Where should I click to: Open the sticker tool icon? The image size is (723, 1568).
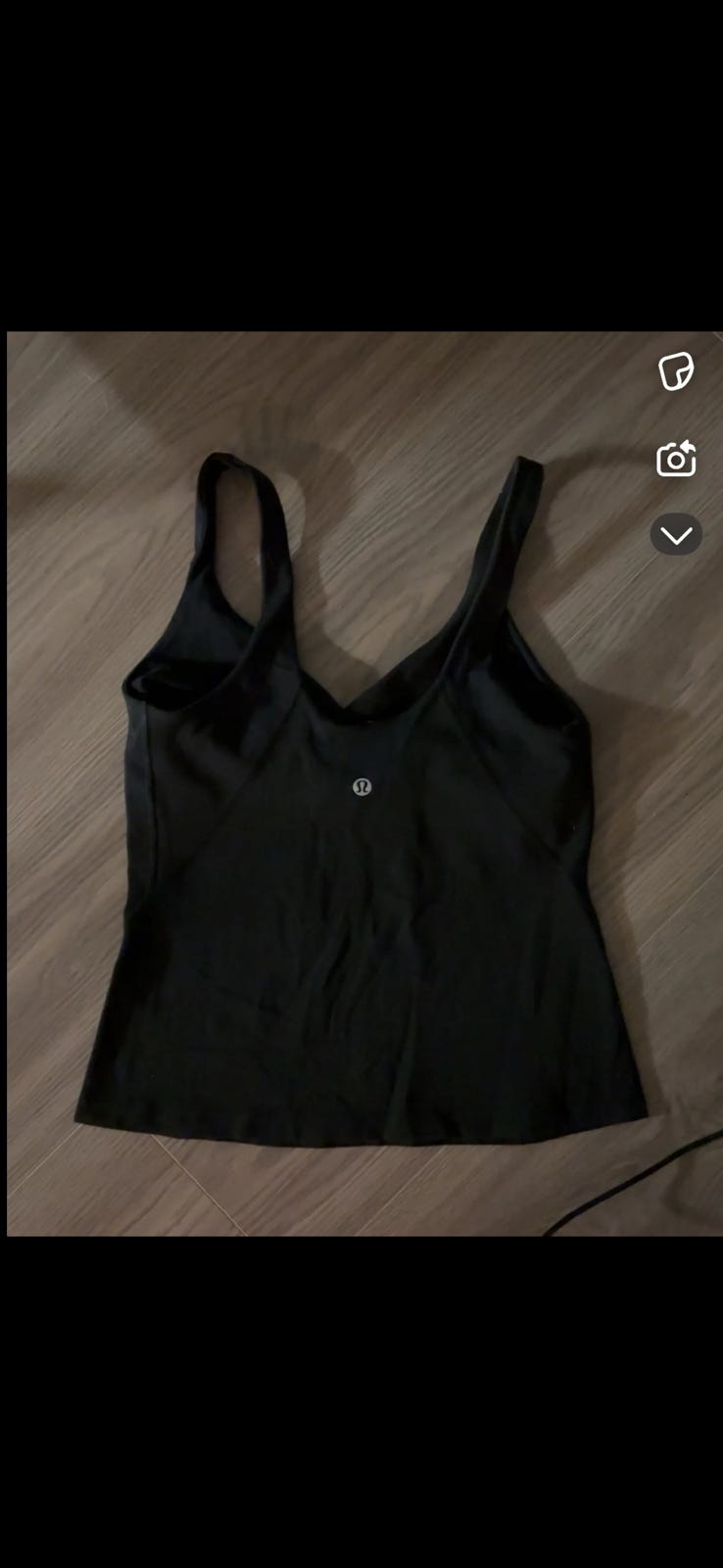[676, 371]
